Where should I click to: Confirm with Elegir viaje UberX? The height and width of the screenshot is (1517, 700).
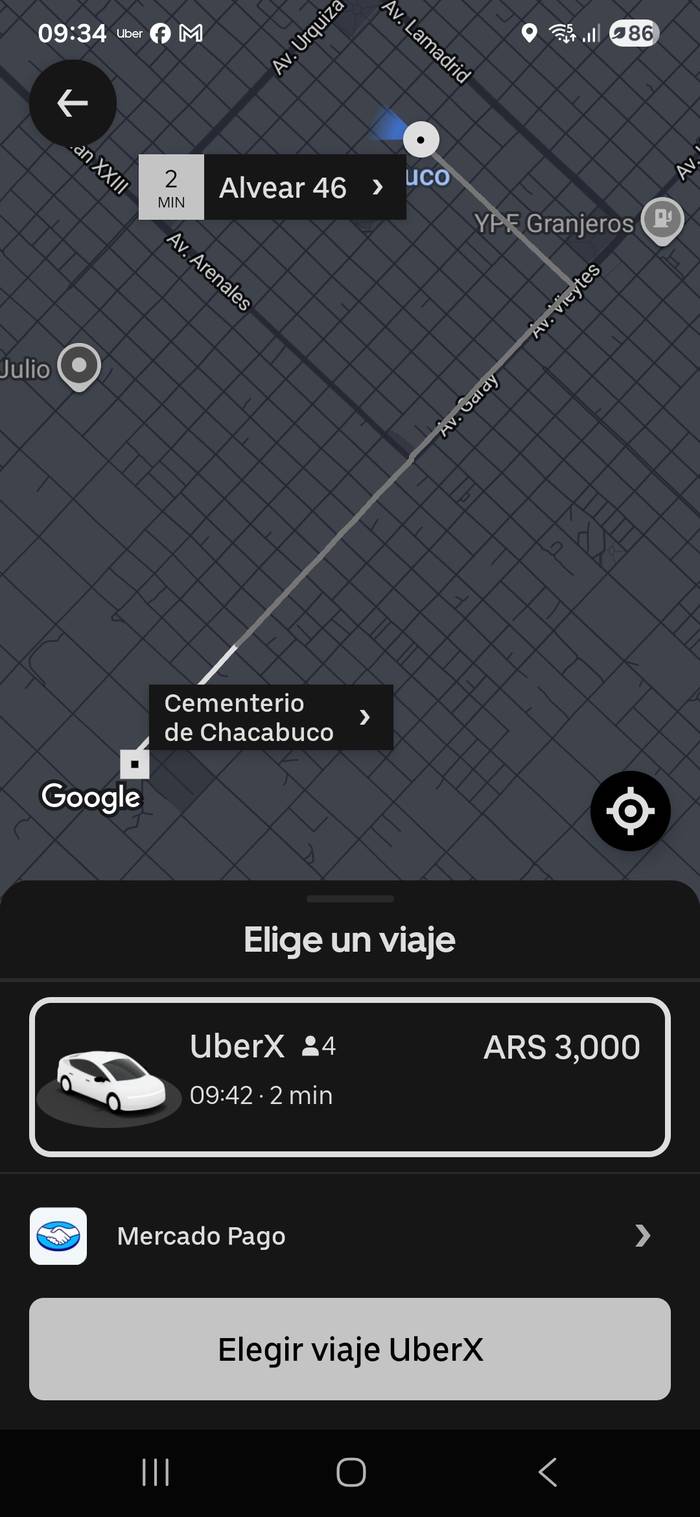click(350, 1349)
